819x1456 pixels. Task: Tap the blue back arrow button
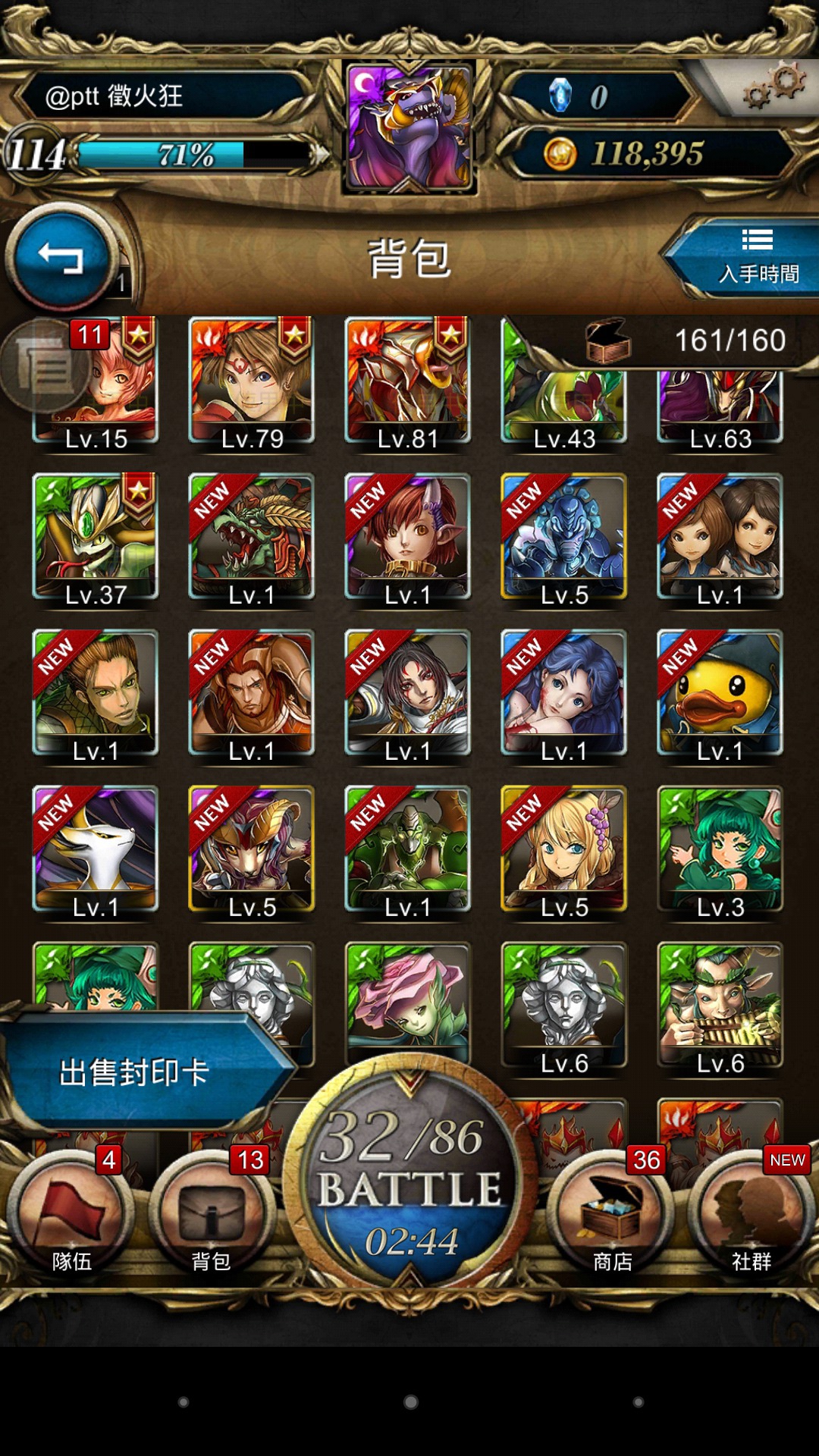tap(61, 258)
